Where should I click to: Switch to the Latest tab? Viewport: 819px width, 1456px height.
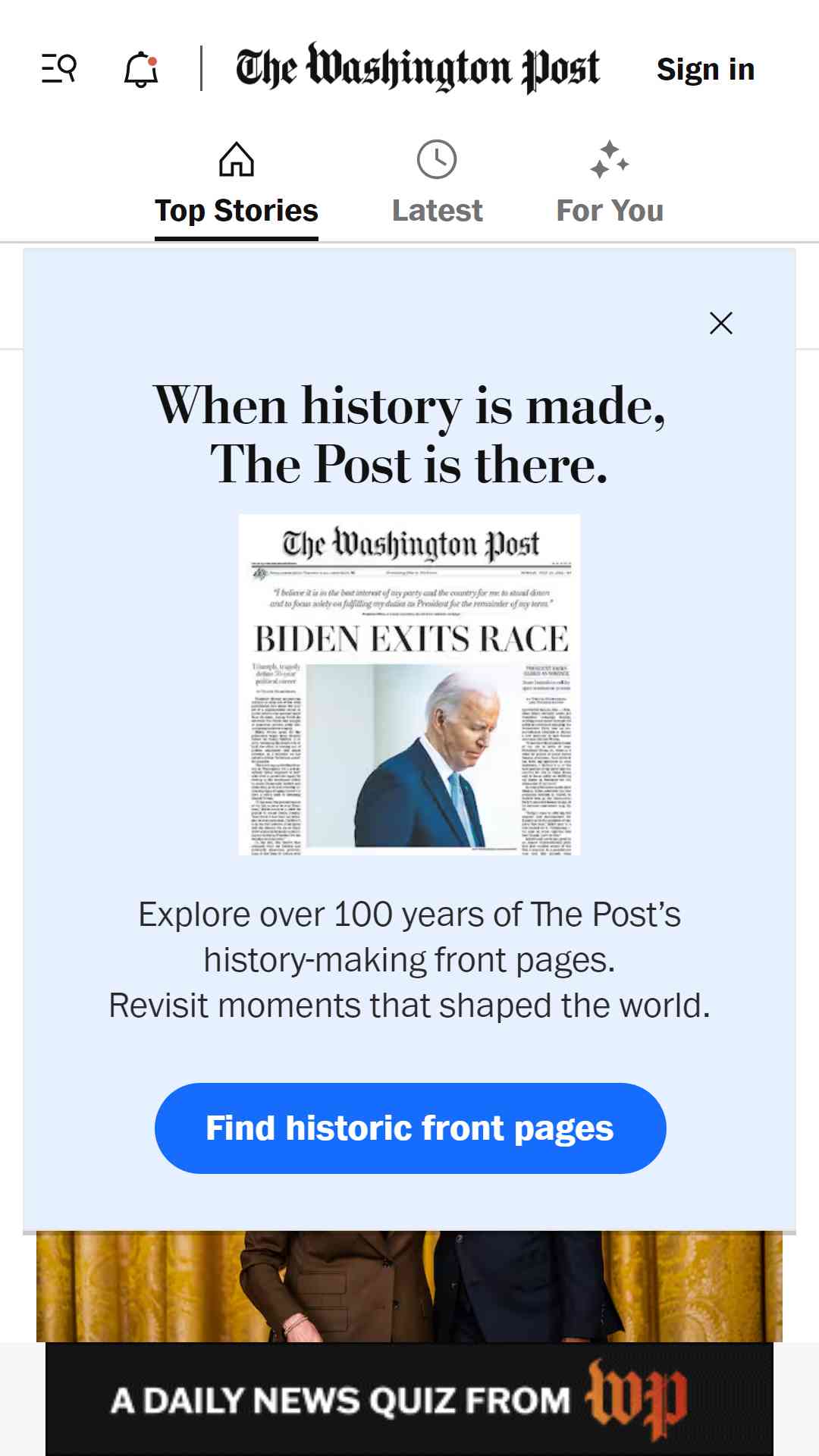(437, 183)
